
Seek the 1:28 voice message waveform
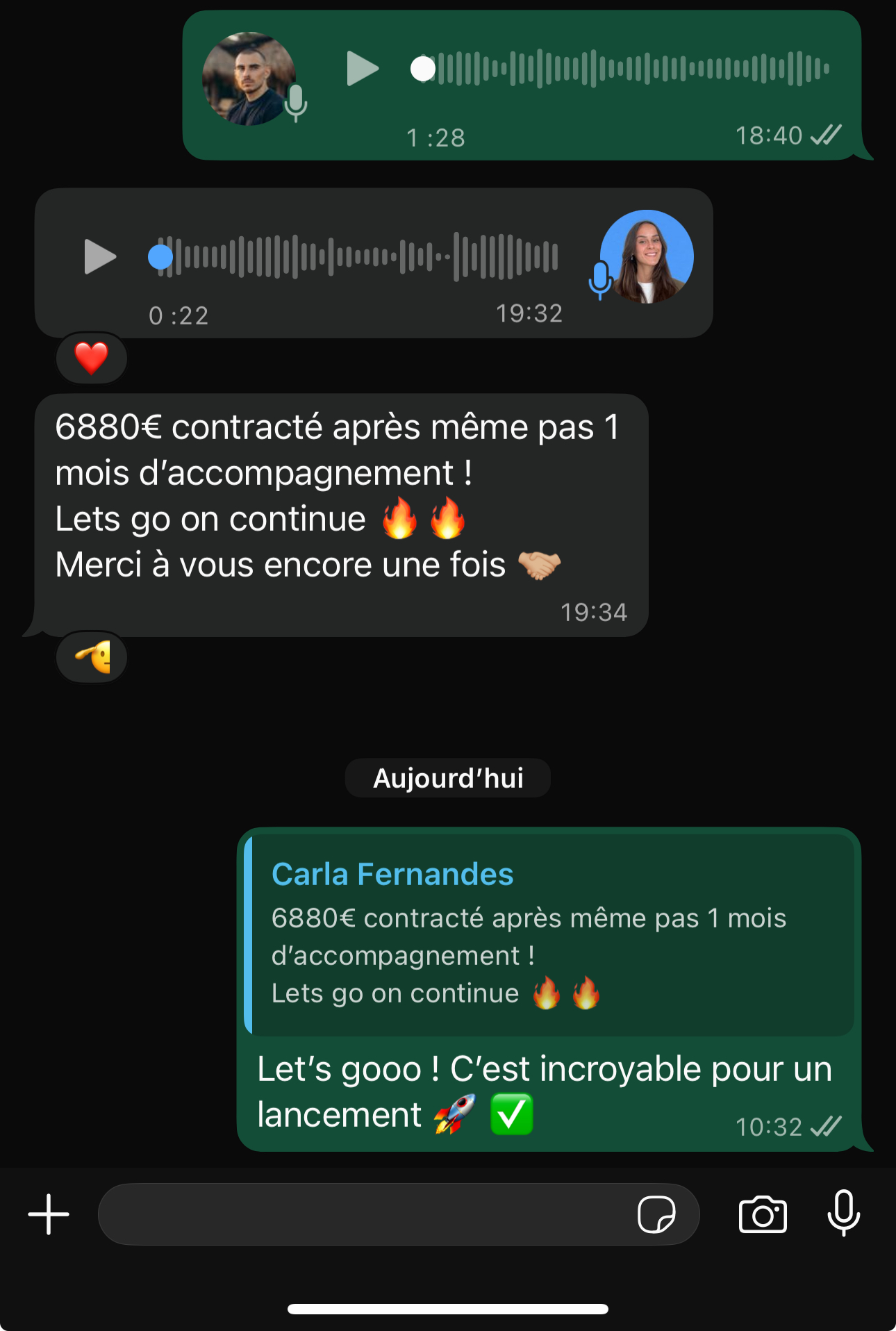tap(625, 69)
